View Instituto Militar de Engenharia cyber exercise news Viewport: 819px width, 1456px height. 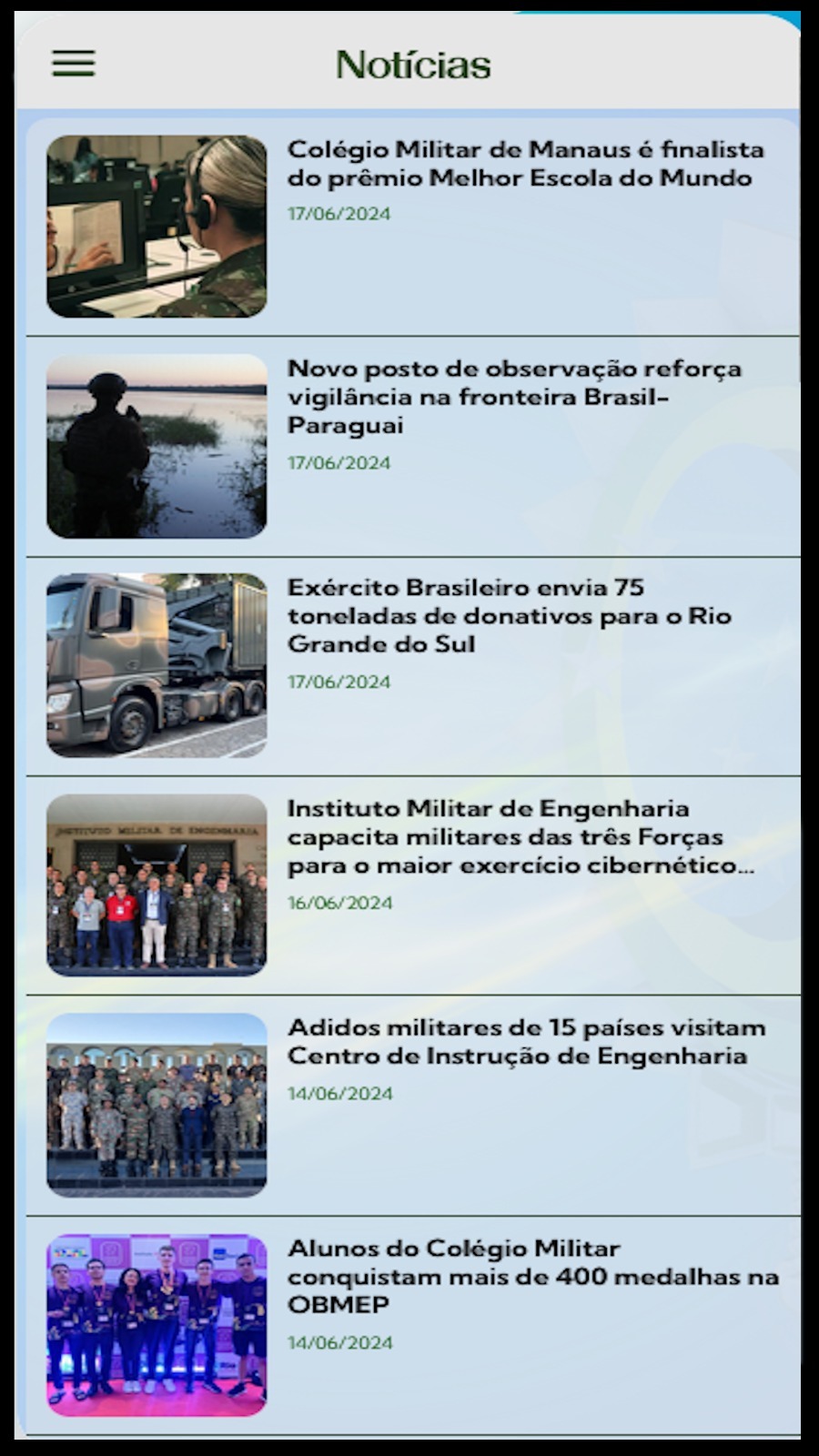521,836
